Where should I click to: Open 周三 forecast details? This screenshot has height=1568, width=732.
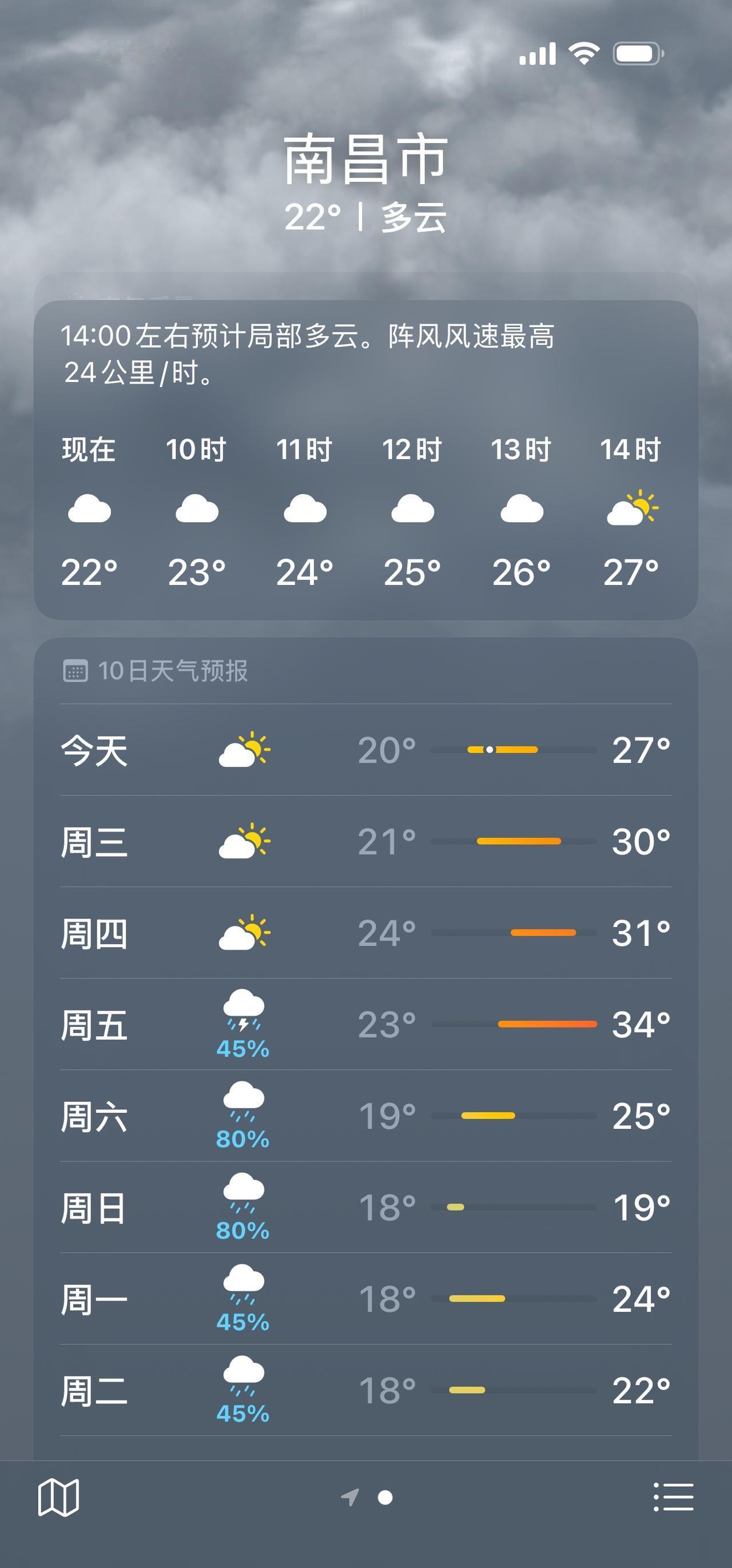[x=365, y=841]
